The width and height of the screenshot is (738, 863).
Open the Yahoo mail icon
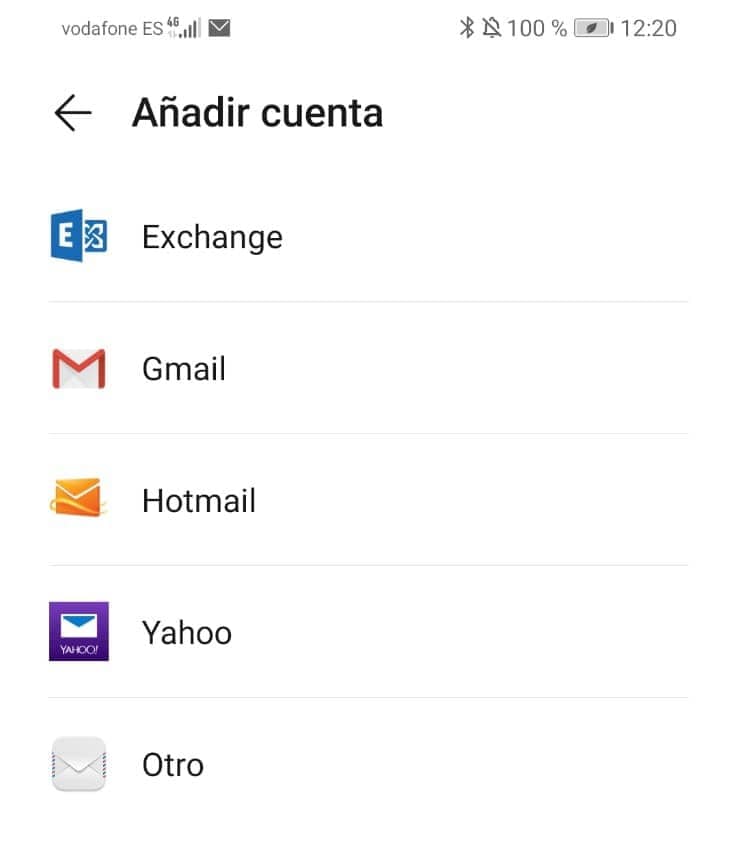click(x=77, y=631)
